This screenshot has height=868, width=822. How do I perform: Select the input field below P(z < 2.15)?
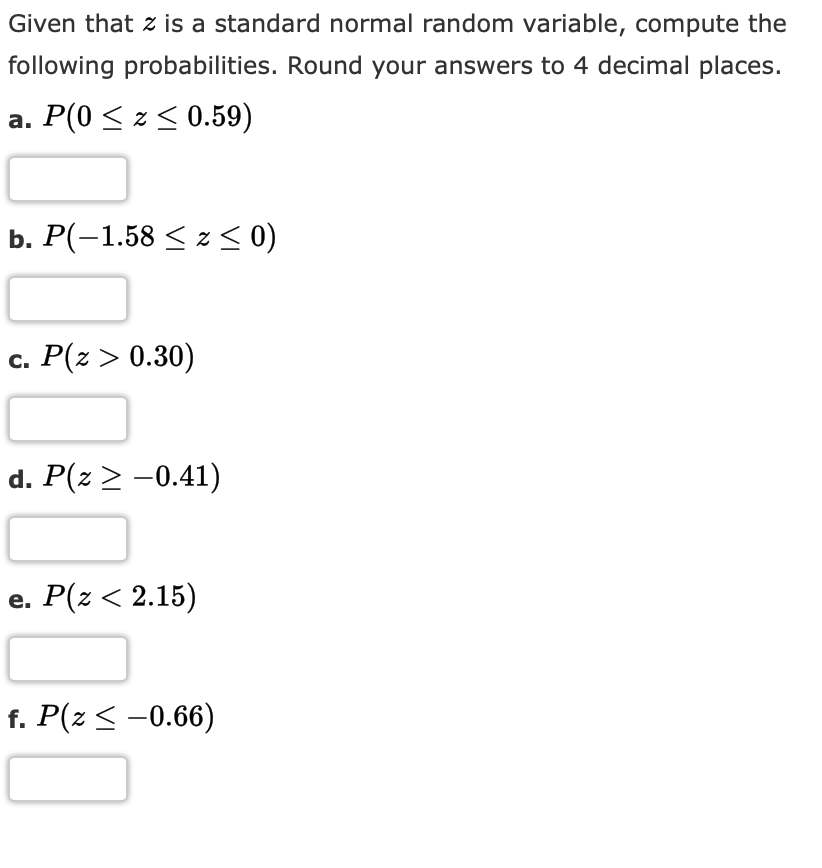click(67, 659)
